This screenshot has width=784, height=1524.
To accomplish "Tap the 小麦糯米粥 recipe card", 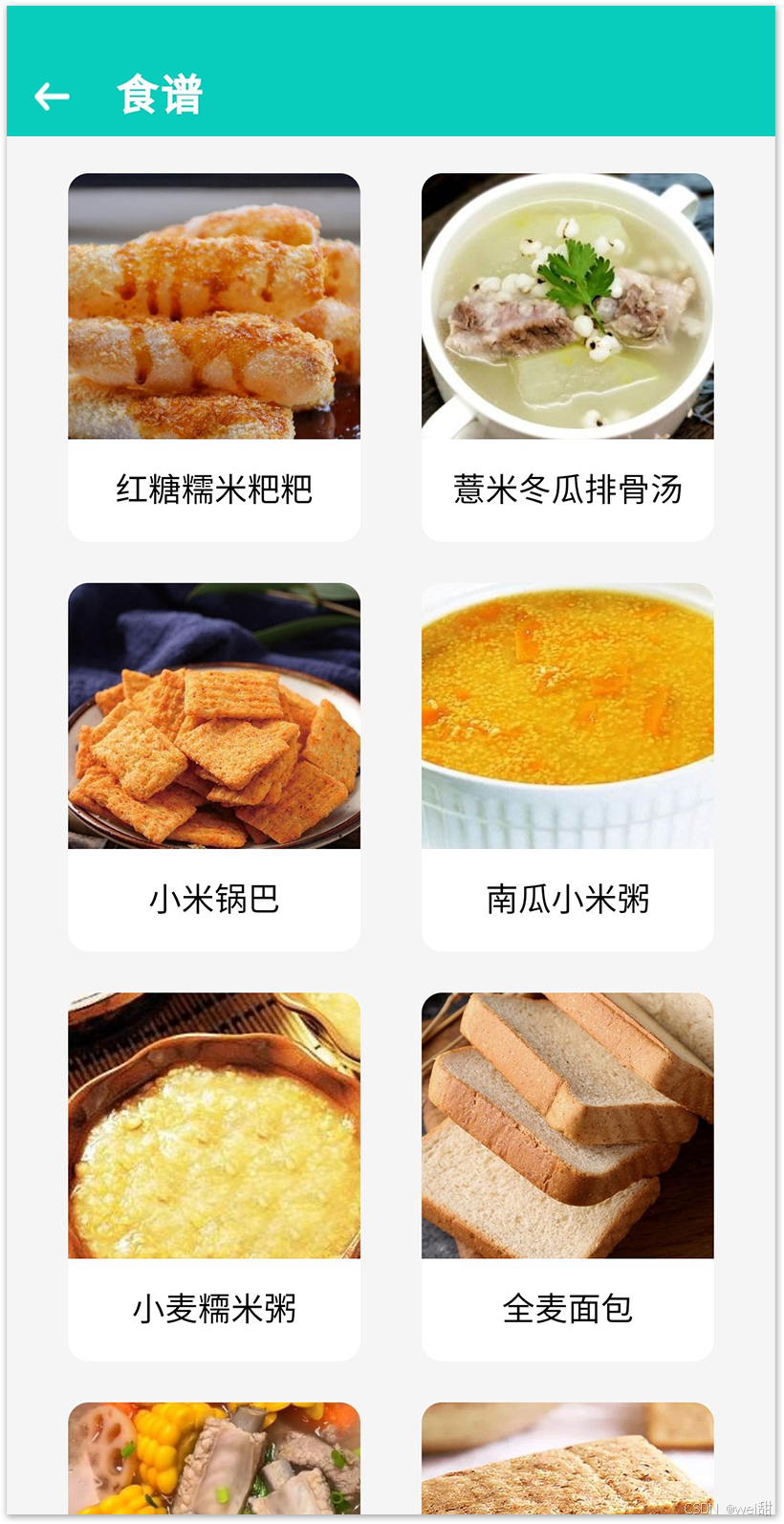I will pos(214,1175).
